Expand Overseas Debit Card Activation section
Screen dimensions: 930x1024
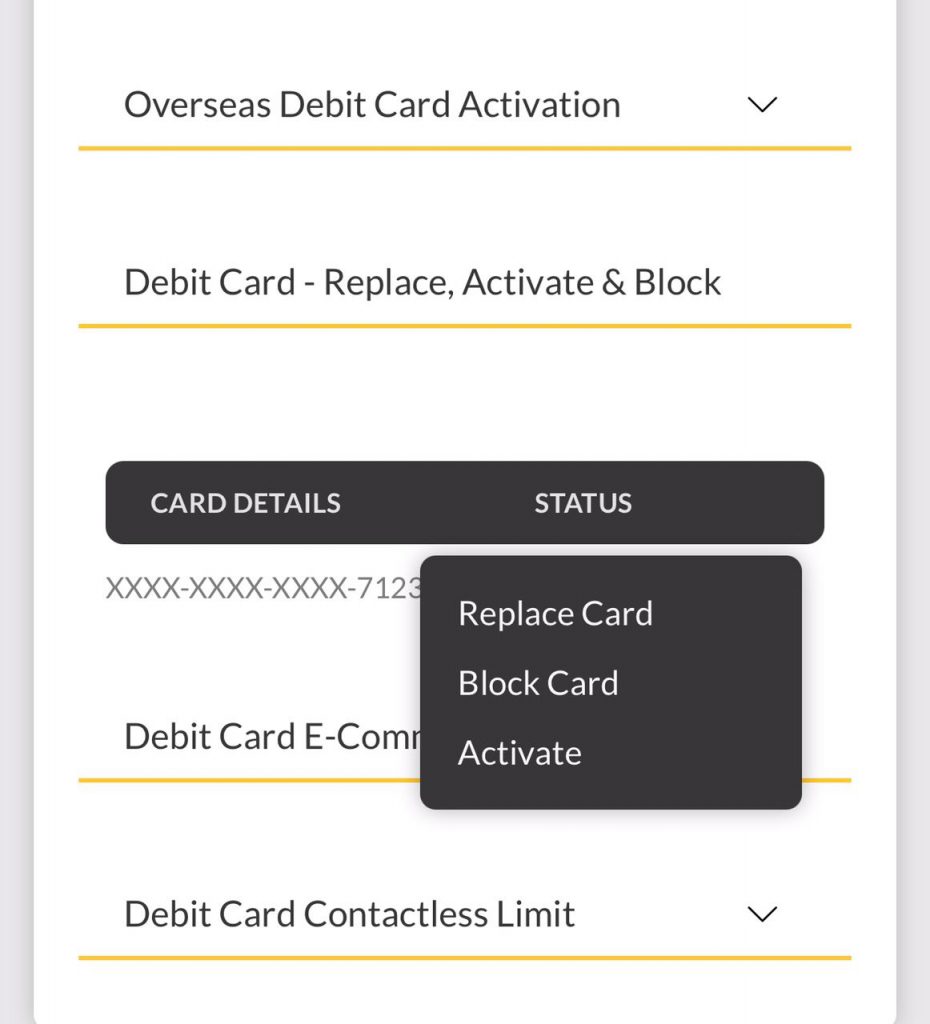(762, 105)
